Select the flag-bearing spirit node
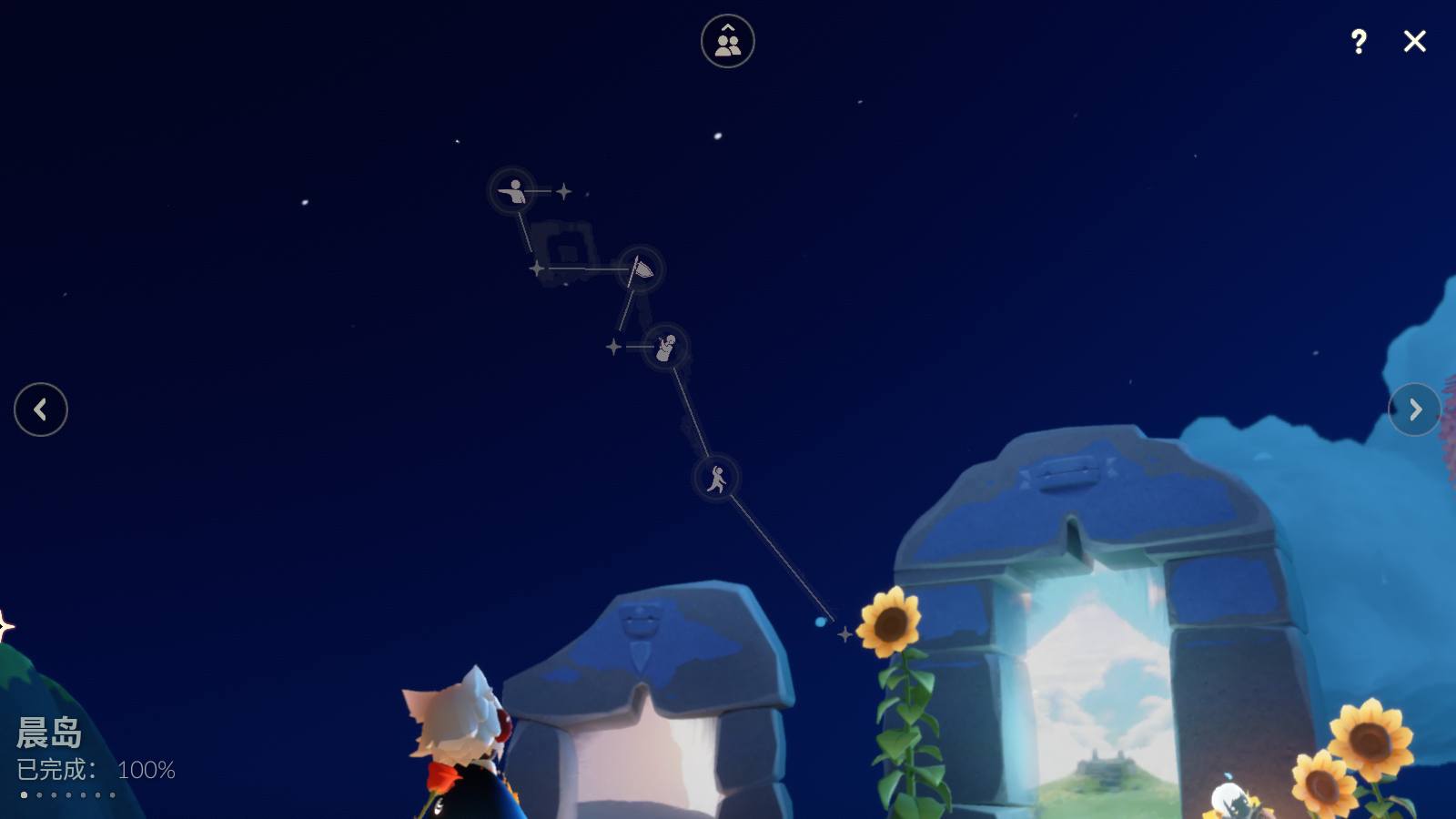 click(641, 269)
